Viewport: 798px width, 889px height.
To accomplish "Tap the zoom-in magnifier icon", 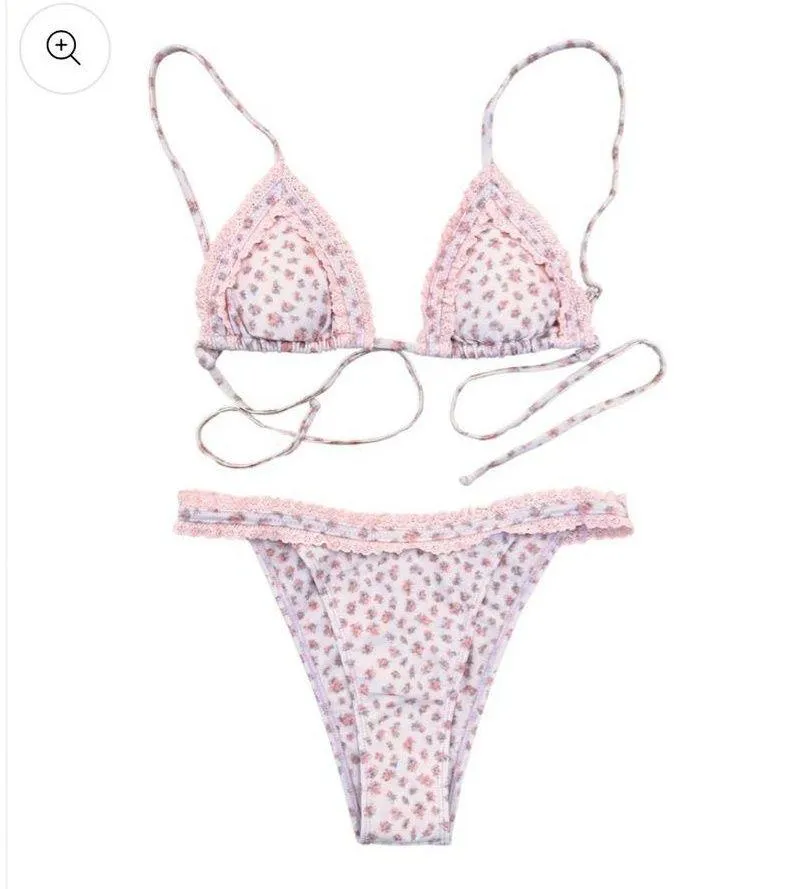I will pos(64,47).
